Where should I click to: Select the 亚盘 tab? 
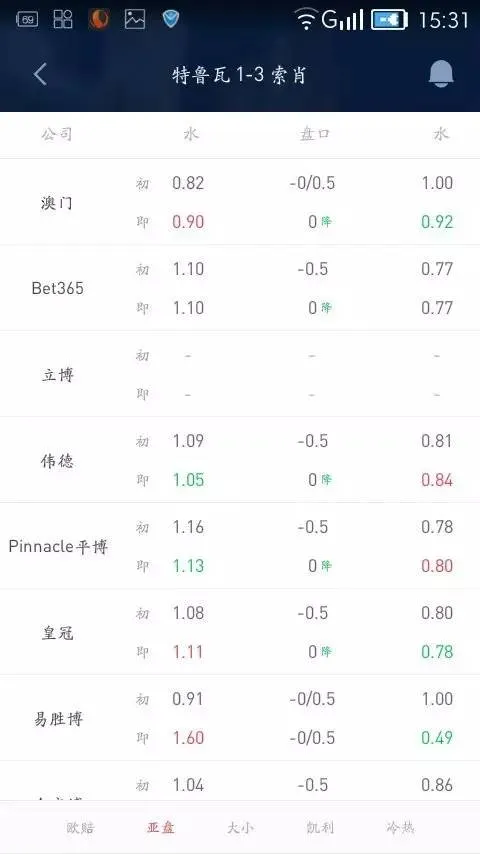tap(160, 827)
